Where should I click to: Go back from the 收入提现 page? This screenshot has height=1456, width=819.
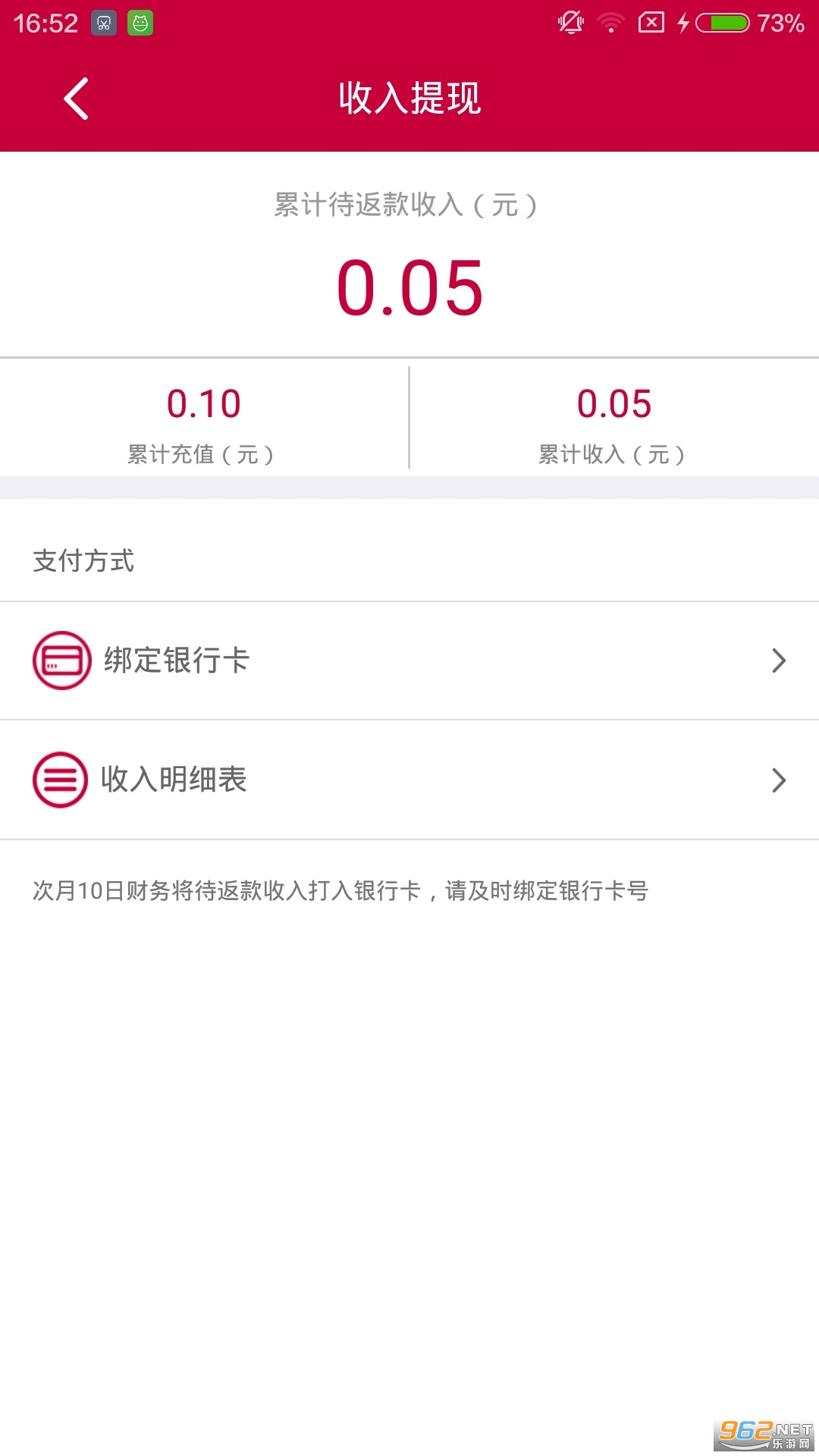click(x=76, y=99)
